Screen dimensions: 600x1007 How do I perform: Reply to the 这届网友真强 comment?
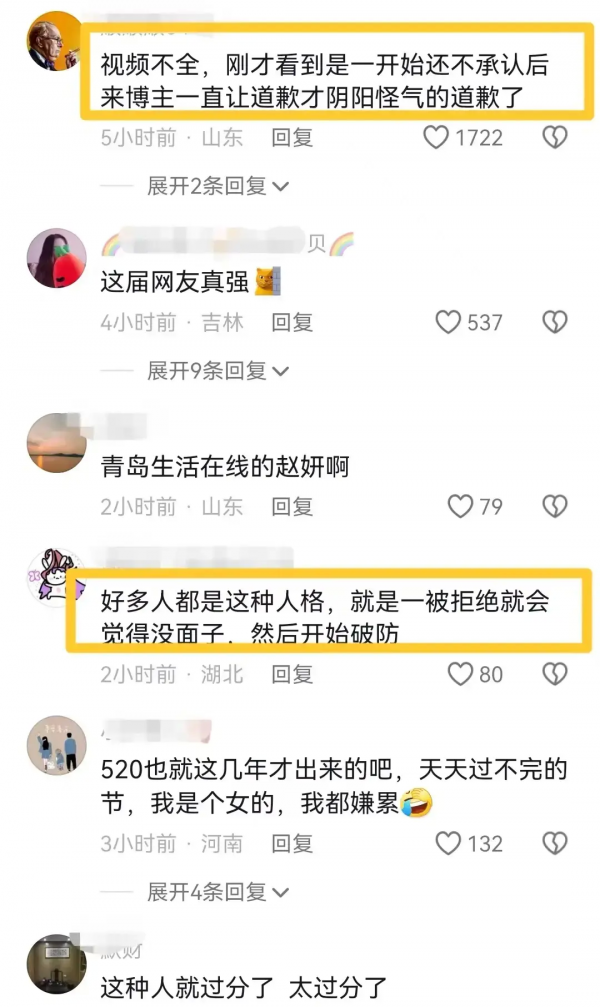(x=293, y=322)
